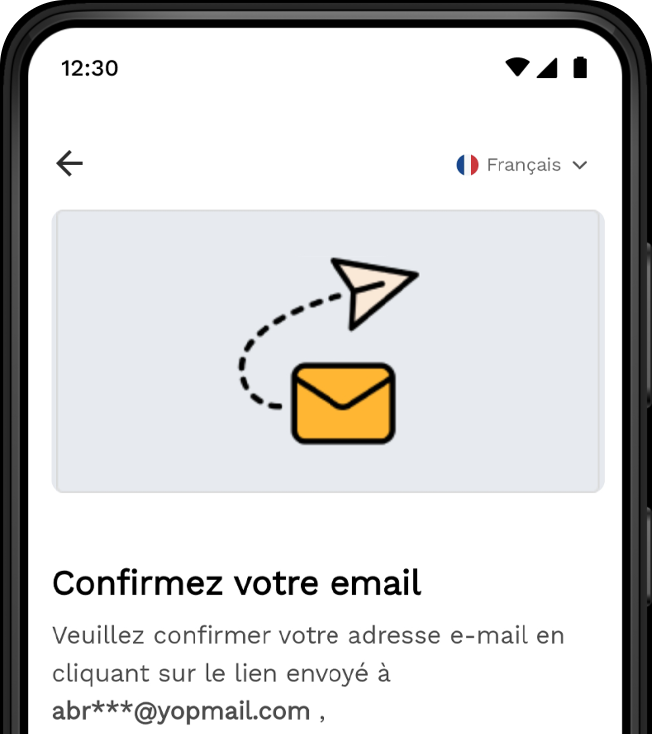652x734 pixels.
Task: Open the Français language dropdown
Action: tap(522, 165)
